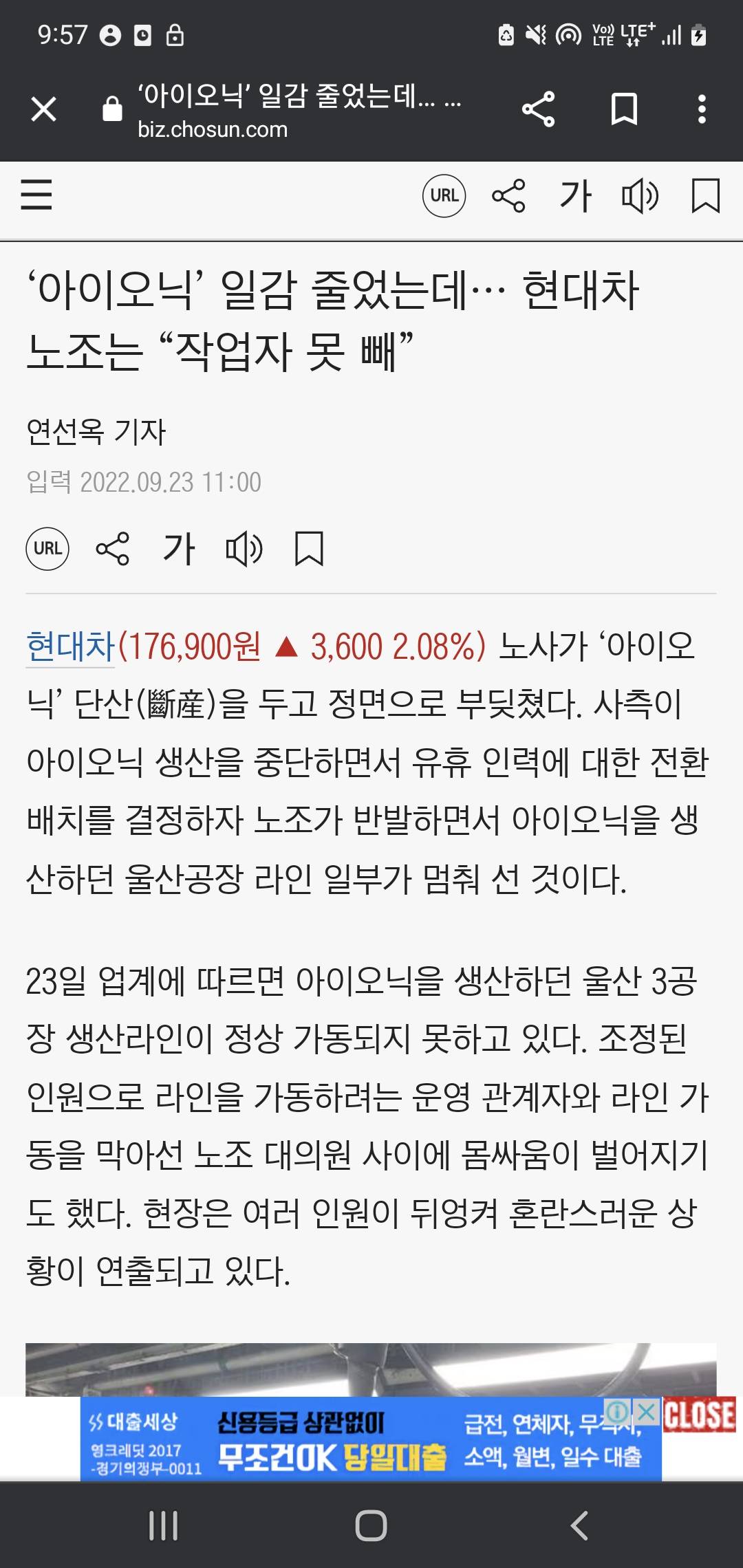This screenshot has width=743, height=1568.
Task: Bookmark page in browser top bar
Action: point(624,109)
